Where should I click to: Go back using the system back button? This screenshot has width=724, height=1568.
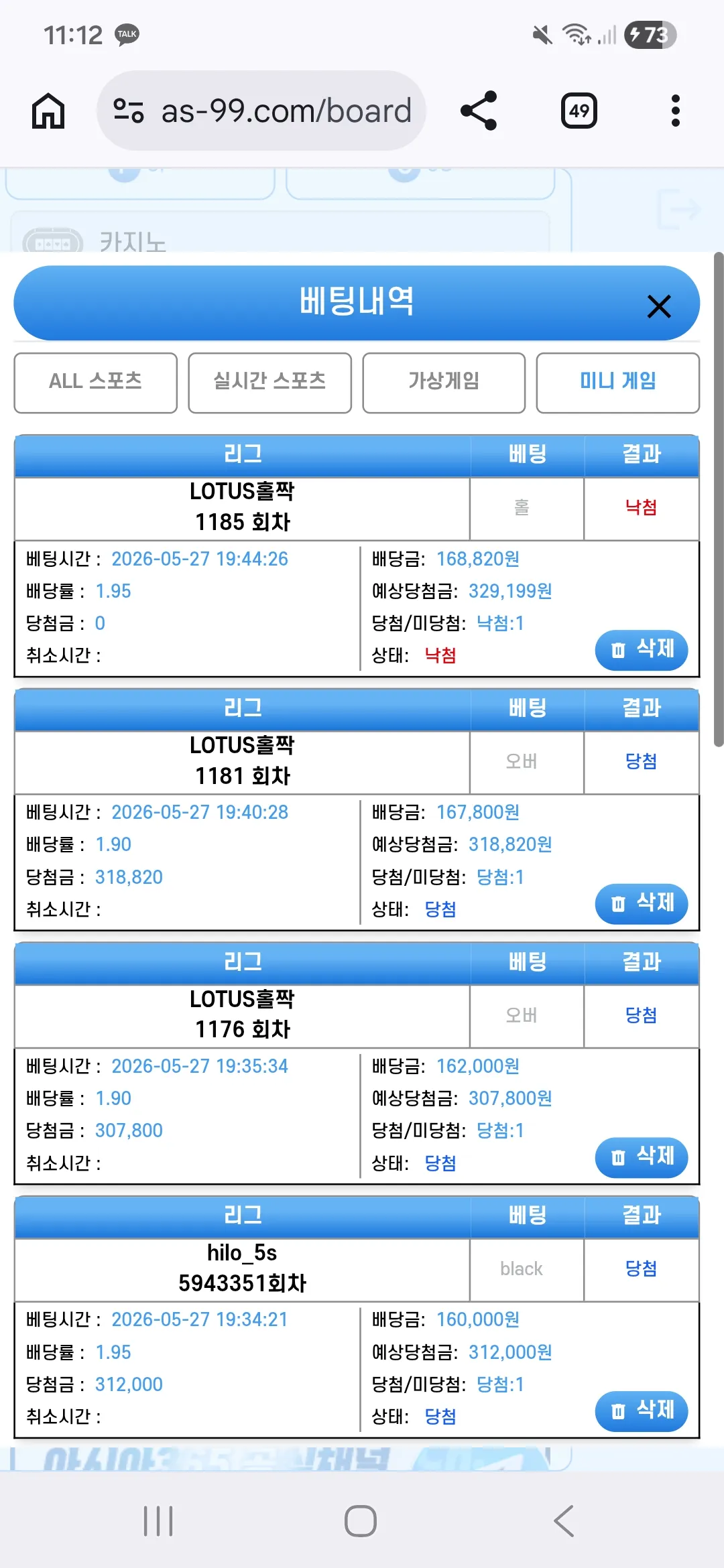(x=564, y=1521)
